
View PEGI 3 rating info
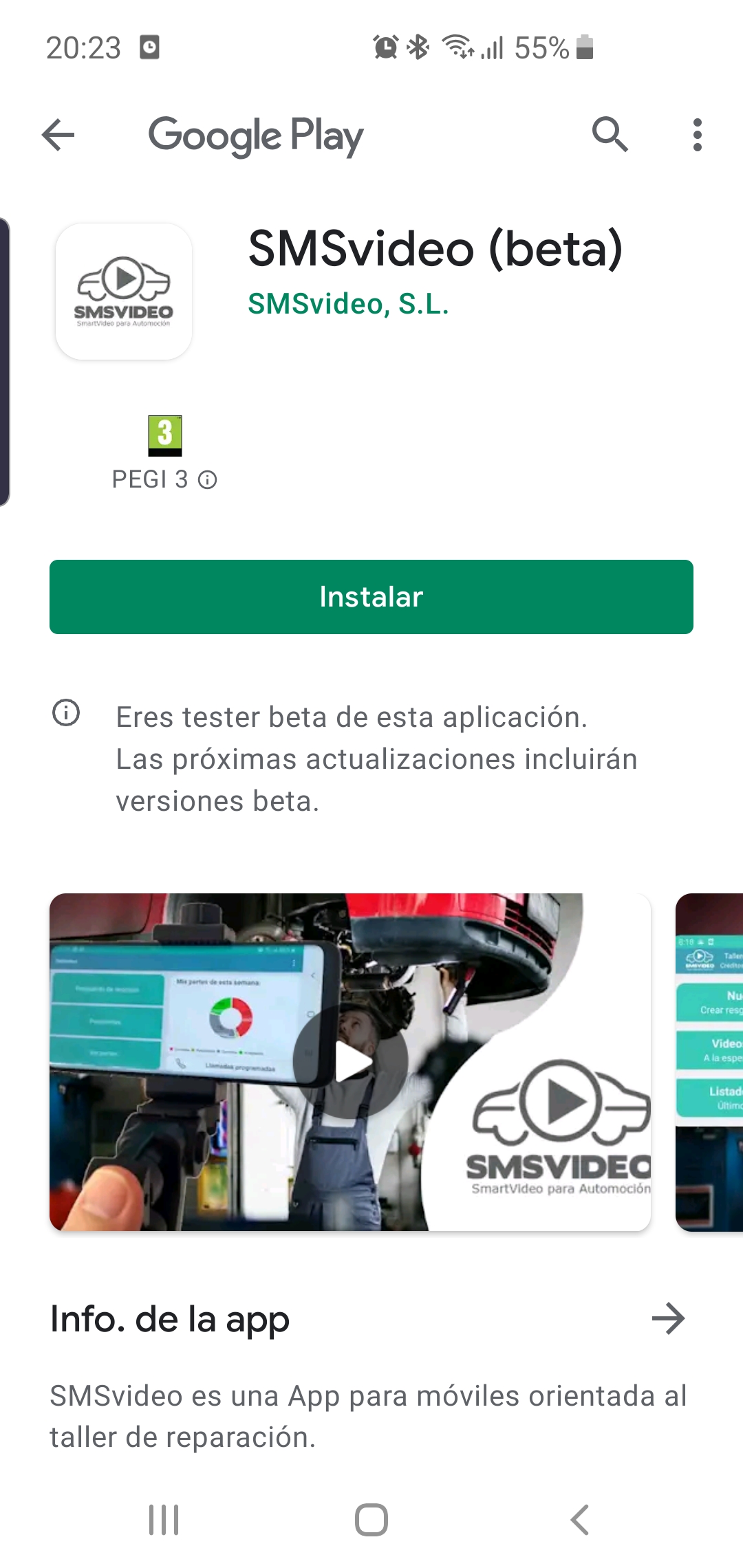[207, 480]
